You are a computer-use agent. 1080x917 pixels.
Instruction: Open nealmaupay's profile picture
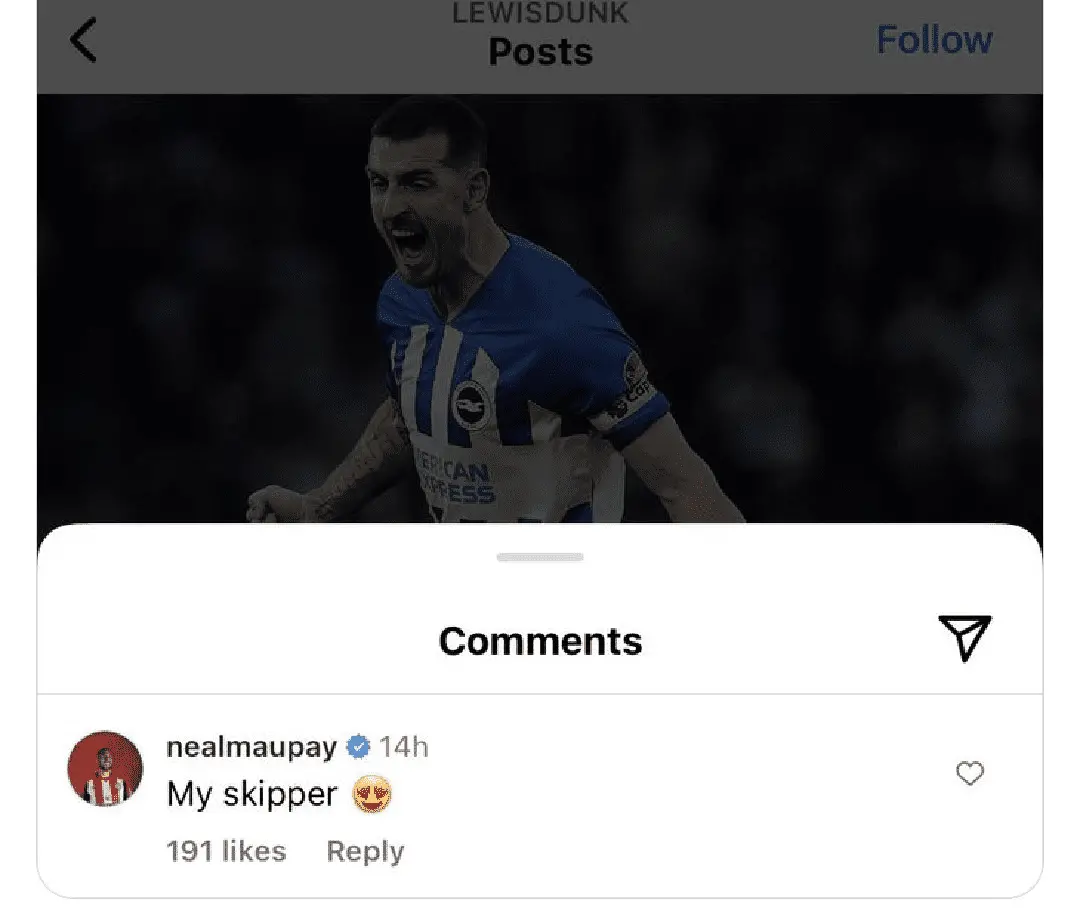click(105, 769)
